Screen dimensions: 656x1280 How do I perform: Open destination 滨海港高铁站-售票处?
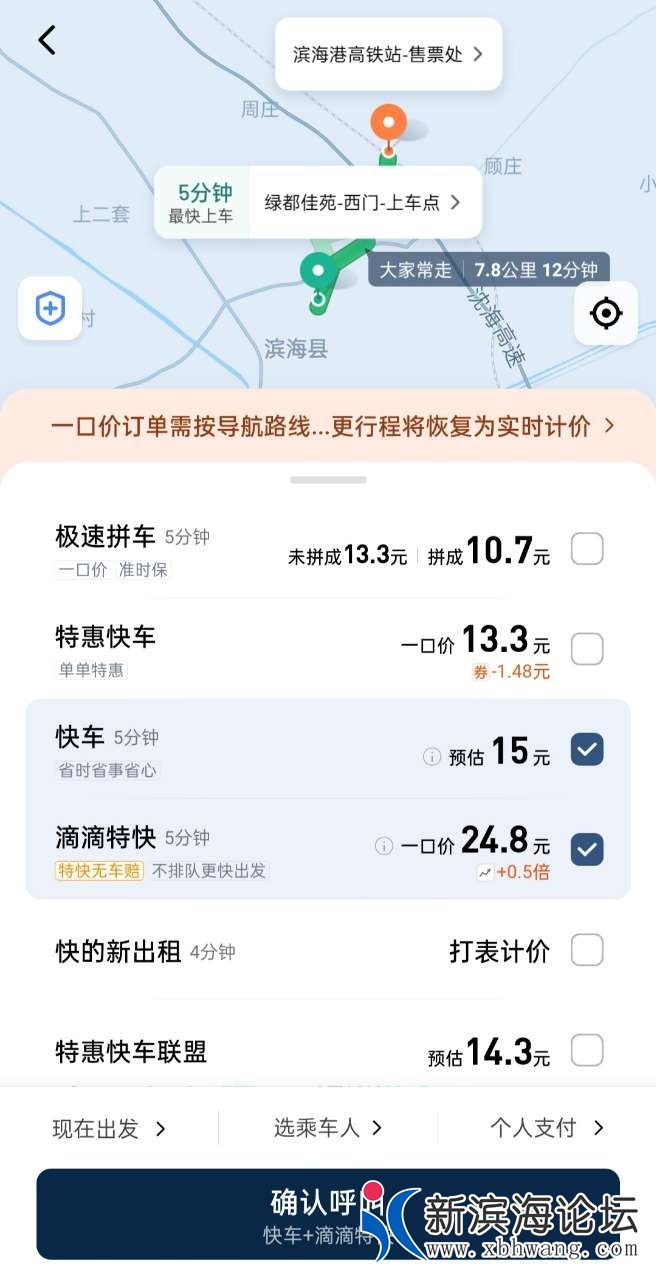[x=388, y=54]
